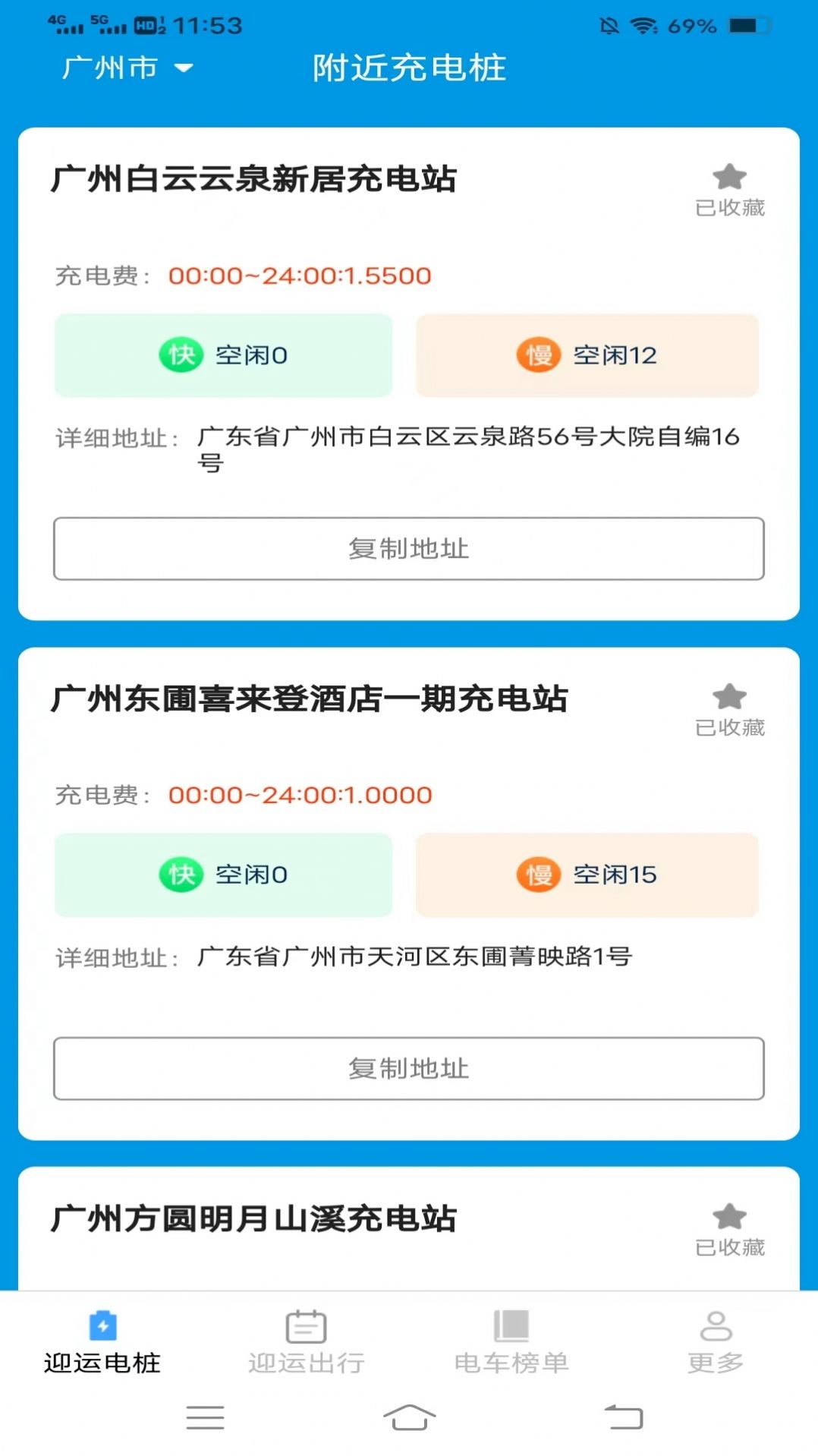This screenshot has width=818, height=1456.
Task: Open the Wi-Fi status icon in status bar
Action: pos(642,24)
